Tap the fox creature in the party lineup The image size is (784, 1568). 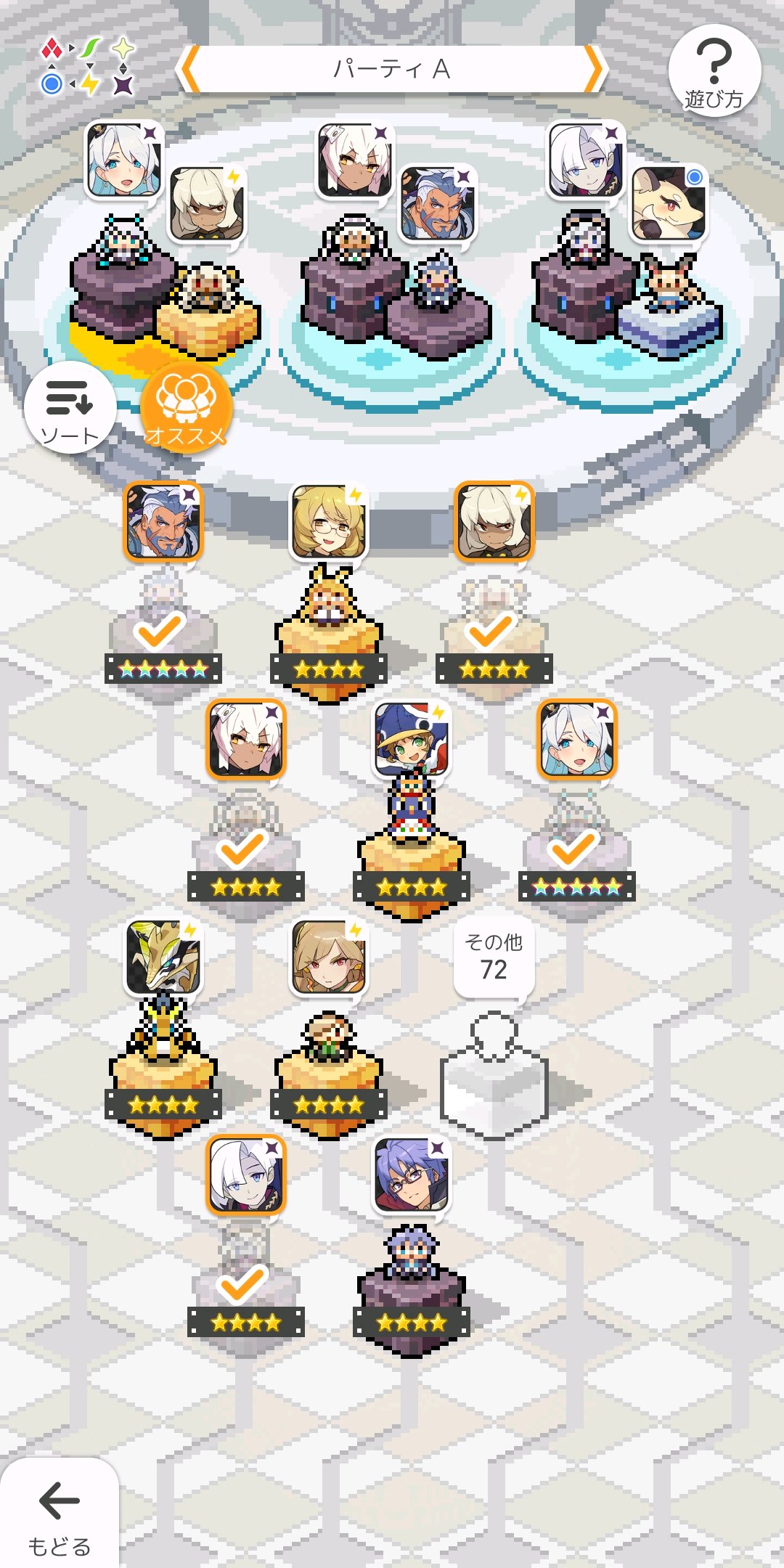pos(668,203)
